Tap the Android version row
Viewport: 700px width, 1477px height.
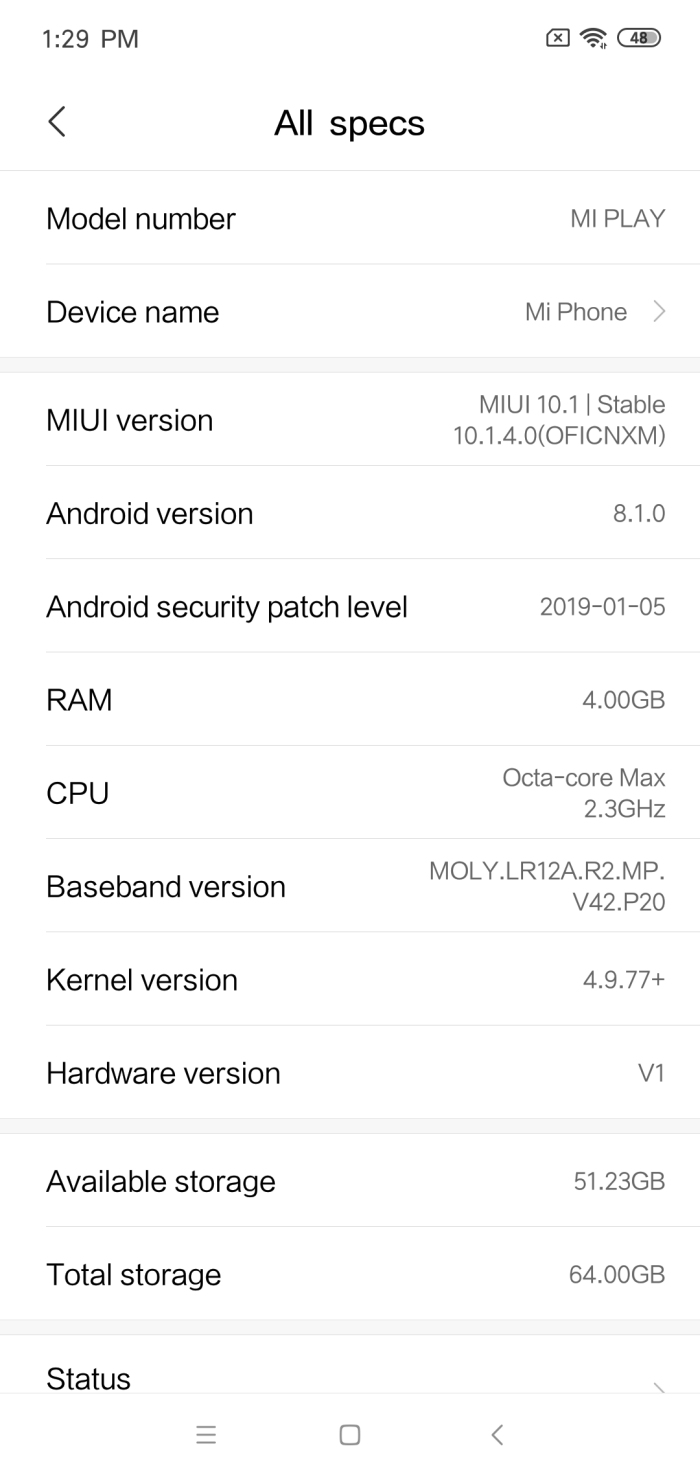350,513
